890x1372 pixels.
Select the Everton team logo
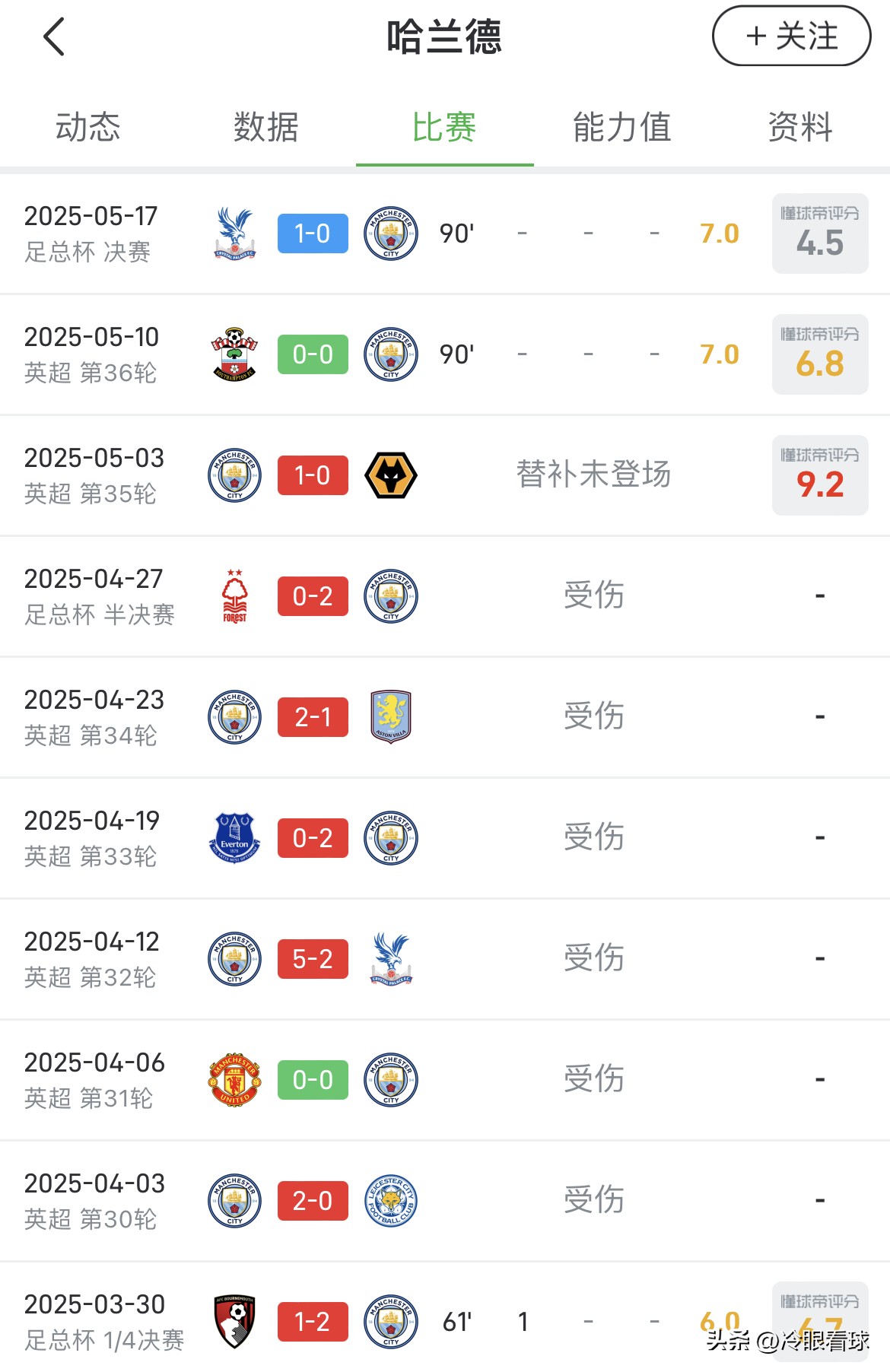pos(234,837)
